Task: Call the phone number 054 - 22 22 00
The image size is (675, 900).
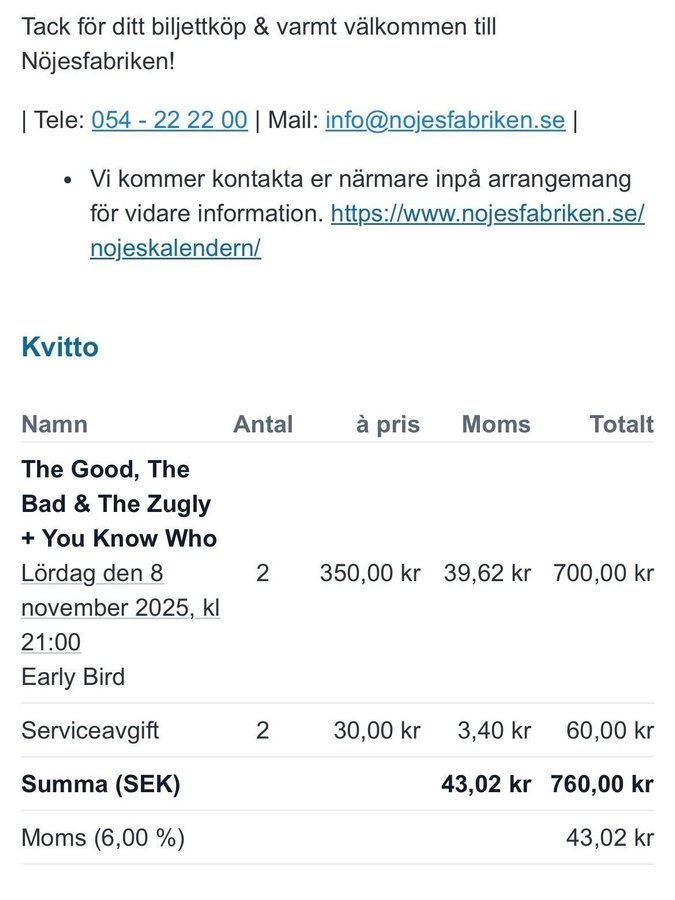Action: click(x=169, y=121)
